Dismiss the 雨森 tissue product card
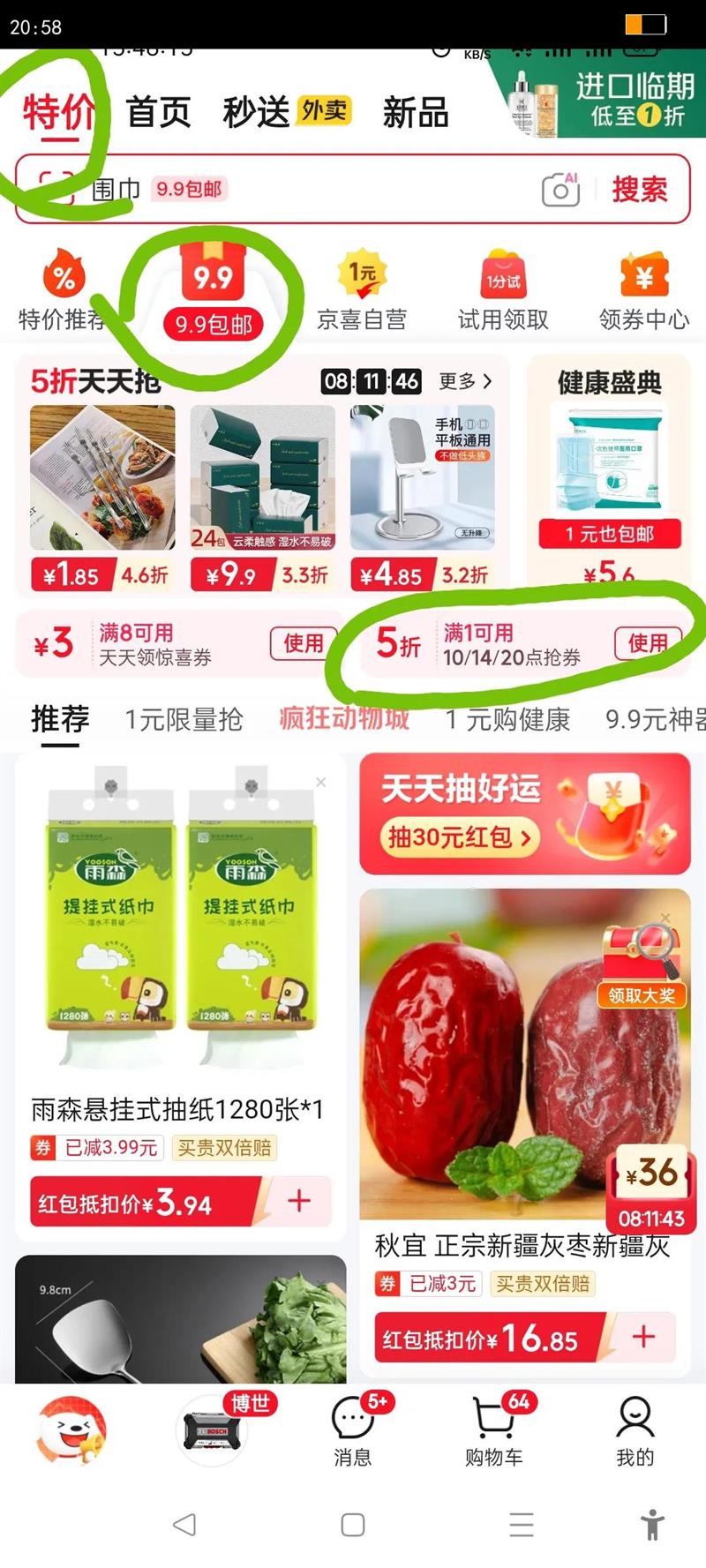 point(321,782)
